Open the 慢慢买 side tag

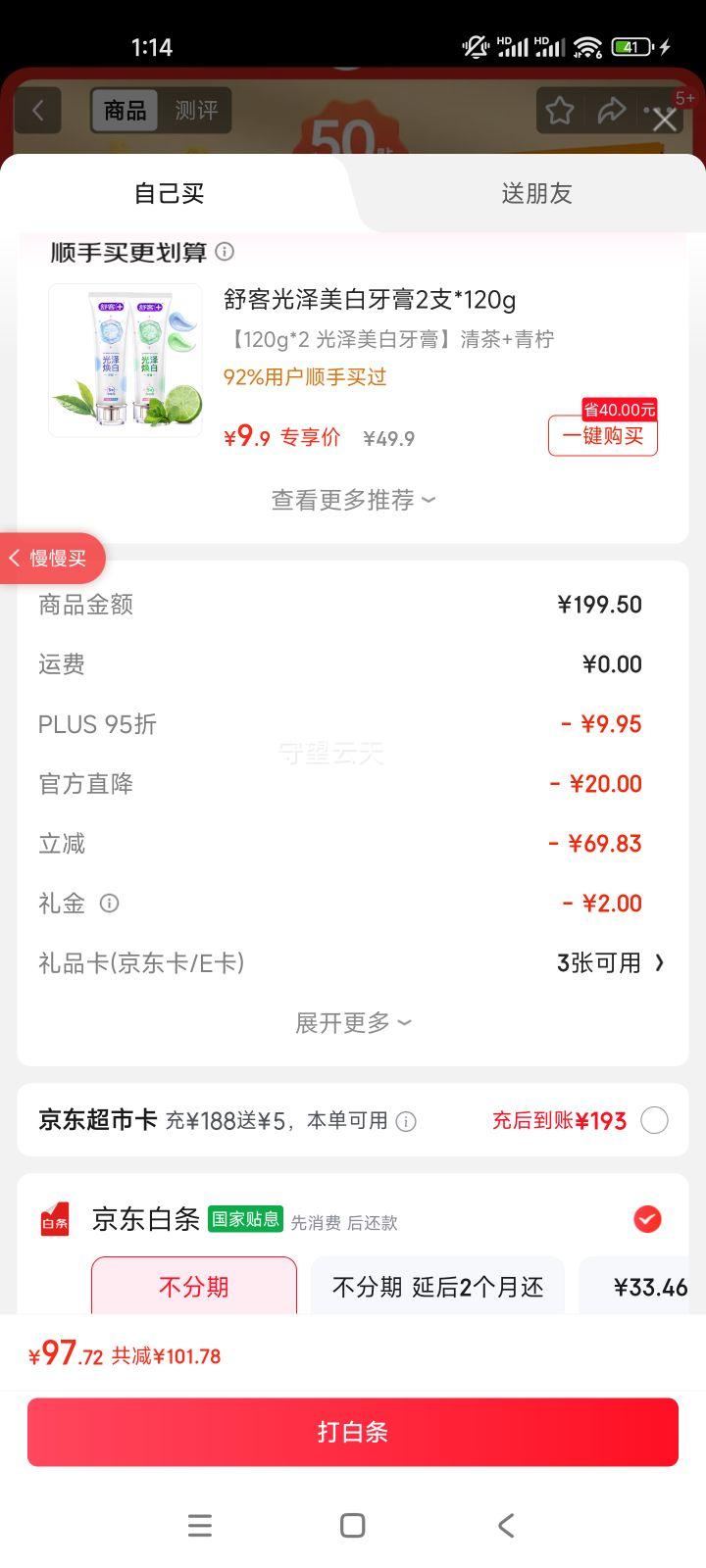(51, 559)
